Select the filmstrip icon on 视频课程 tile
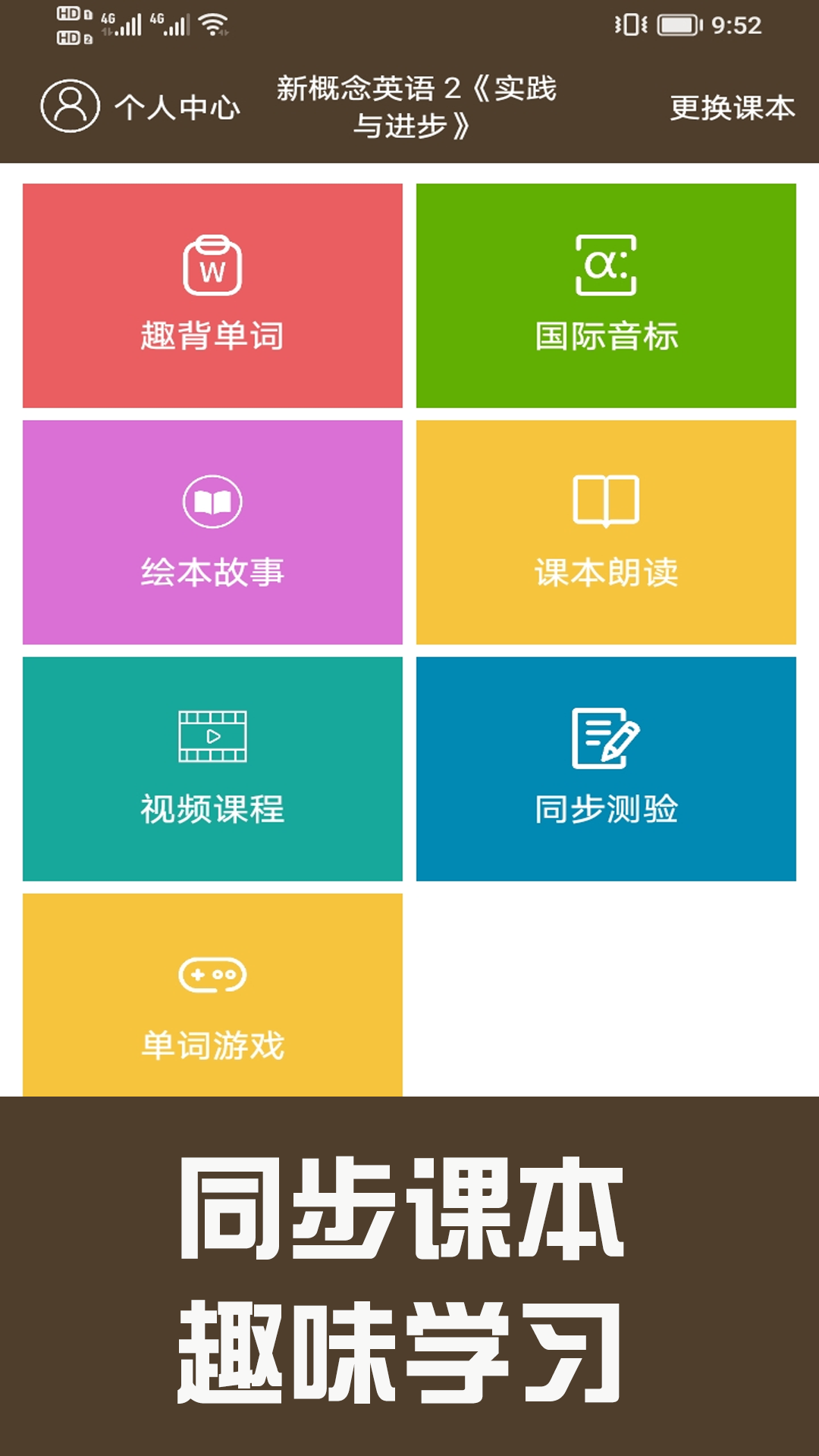This screenshot has width=819, height=1456. (x=212, y=737)
